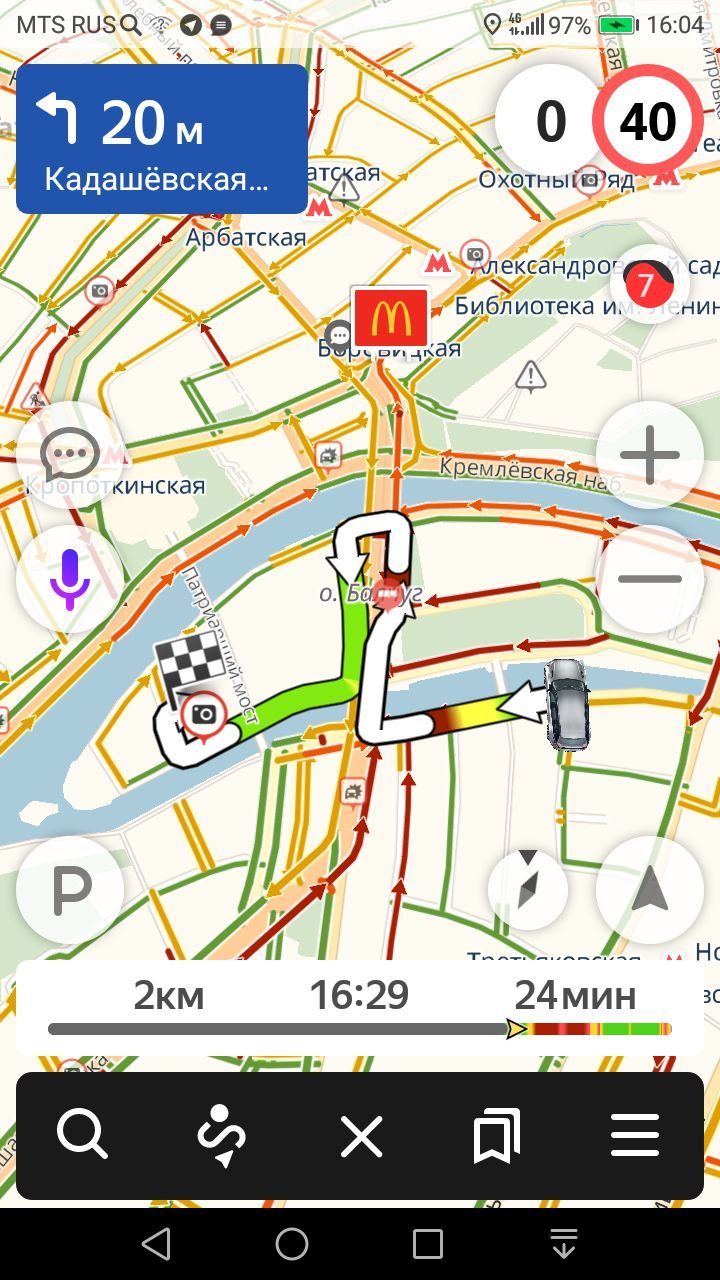This screenshot has height=1280, width=720.
Task: Open the route overview icon
Action: [221, 1135]
